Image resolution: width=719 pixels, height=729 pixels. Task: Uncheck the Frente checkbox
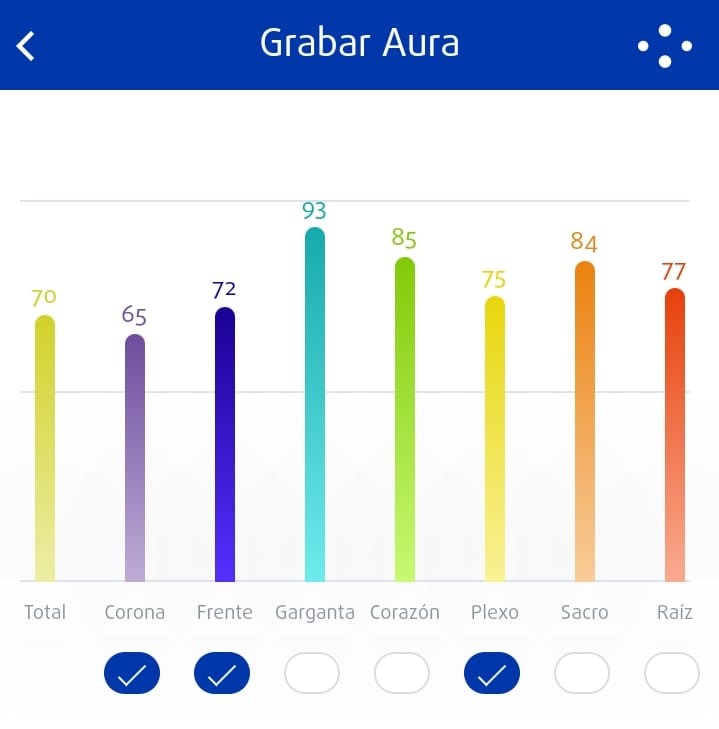point(222,674)
